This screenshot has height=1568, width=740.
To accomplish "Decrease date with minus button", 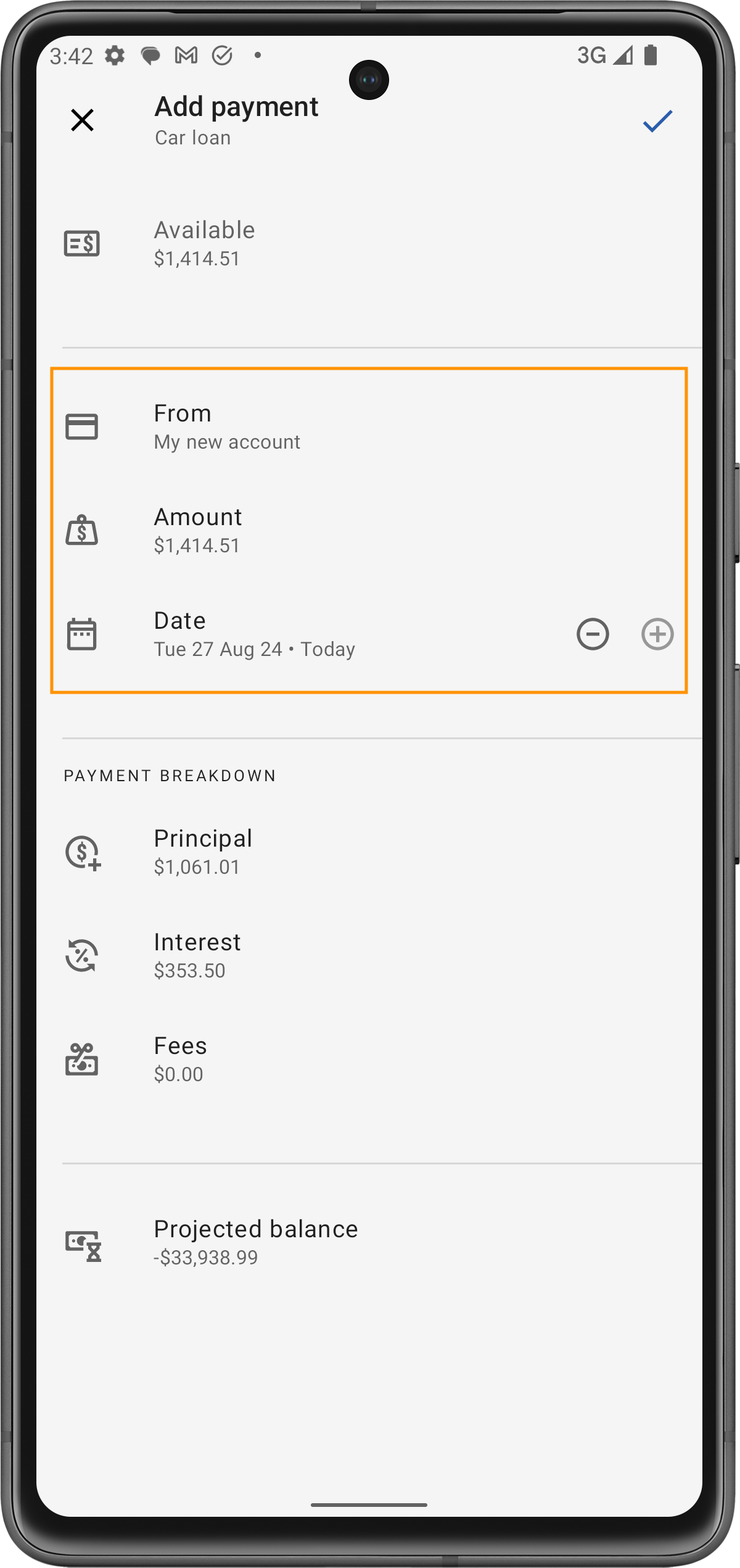I will [x=593, y=634].
